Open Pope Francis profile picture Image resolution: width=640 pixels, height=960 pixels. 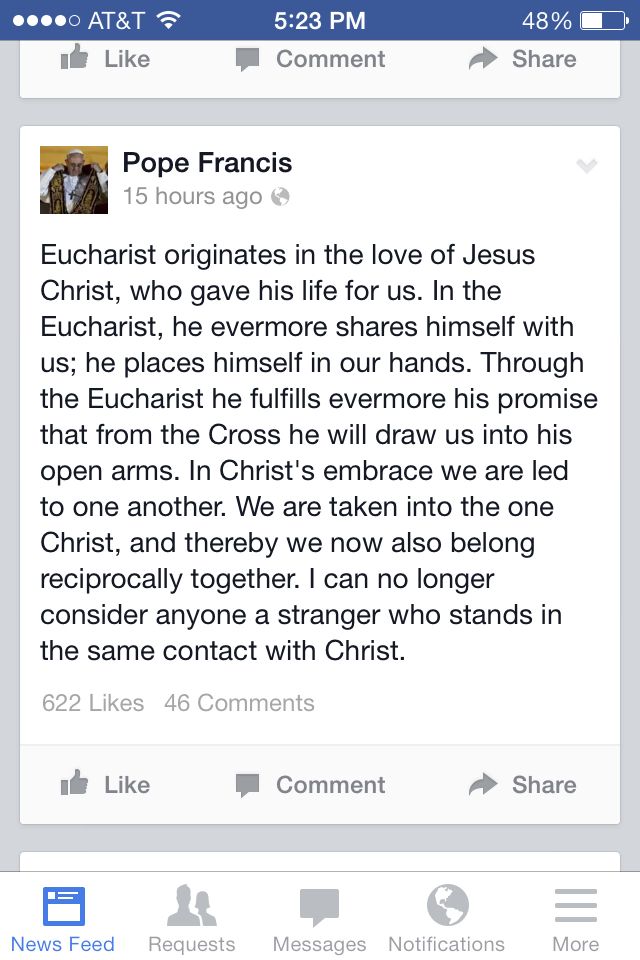pyautogui.click(x=74, y=180)
